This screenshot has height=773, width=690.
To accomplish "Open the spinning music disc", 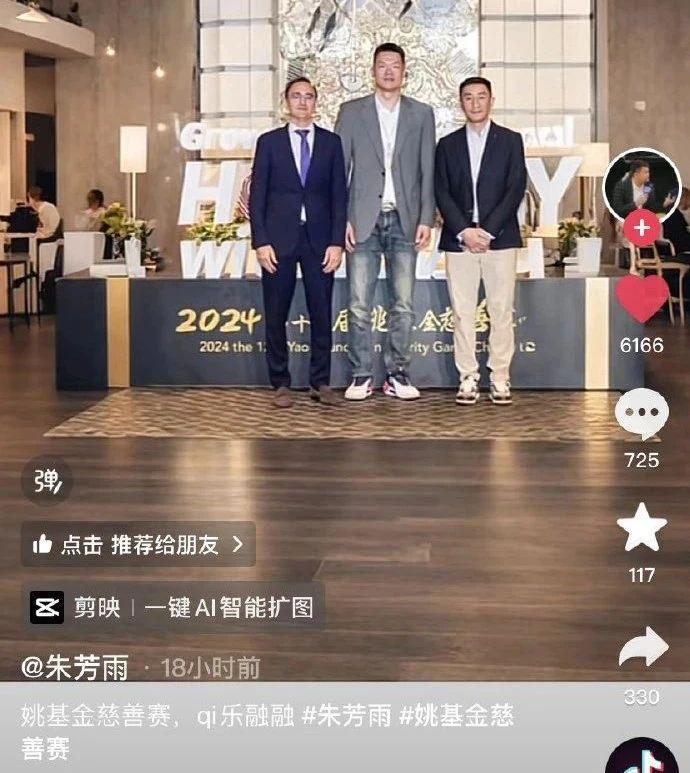I will (642, 757).
